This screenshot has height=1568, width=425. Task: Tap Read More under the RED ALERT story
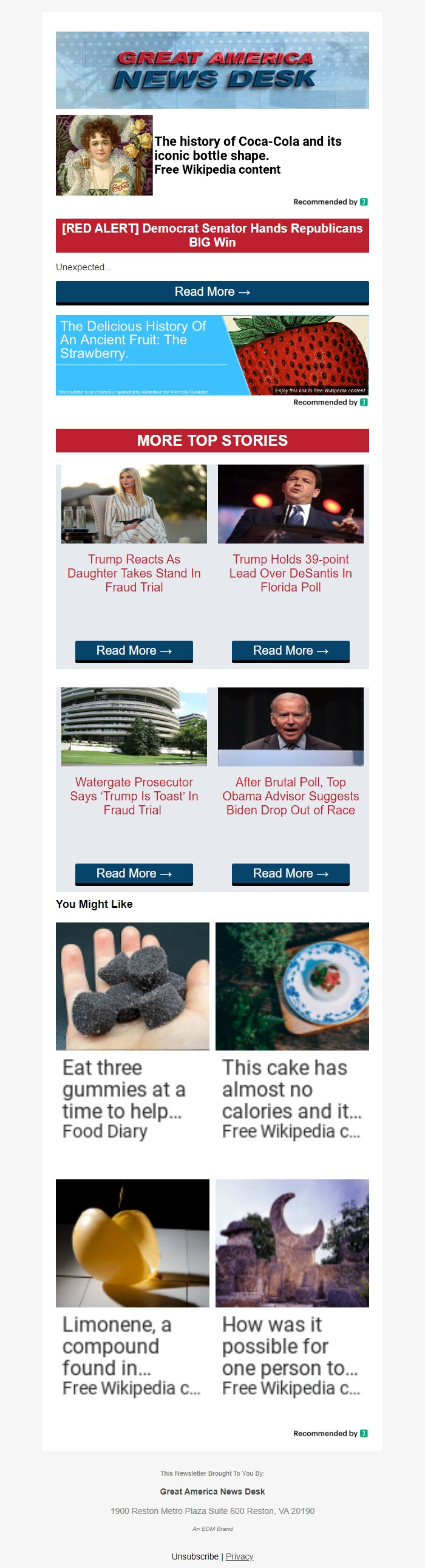(212, 292)
